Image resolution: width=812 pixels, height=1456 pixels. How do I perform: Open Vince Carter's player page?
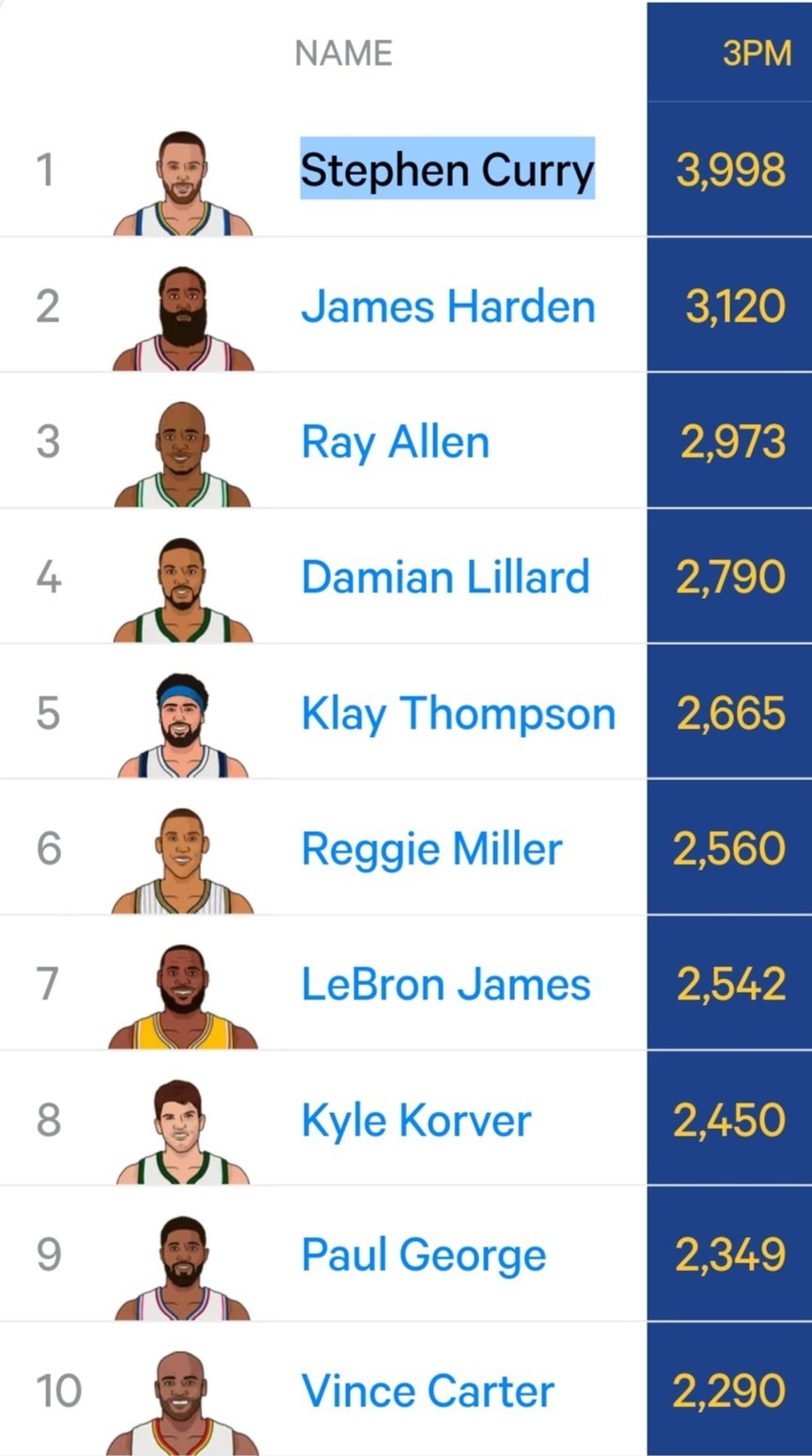tap(428, 1391)
